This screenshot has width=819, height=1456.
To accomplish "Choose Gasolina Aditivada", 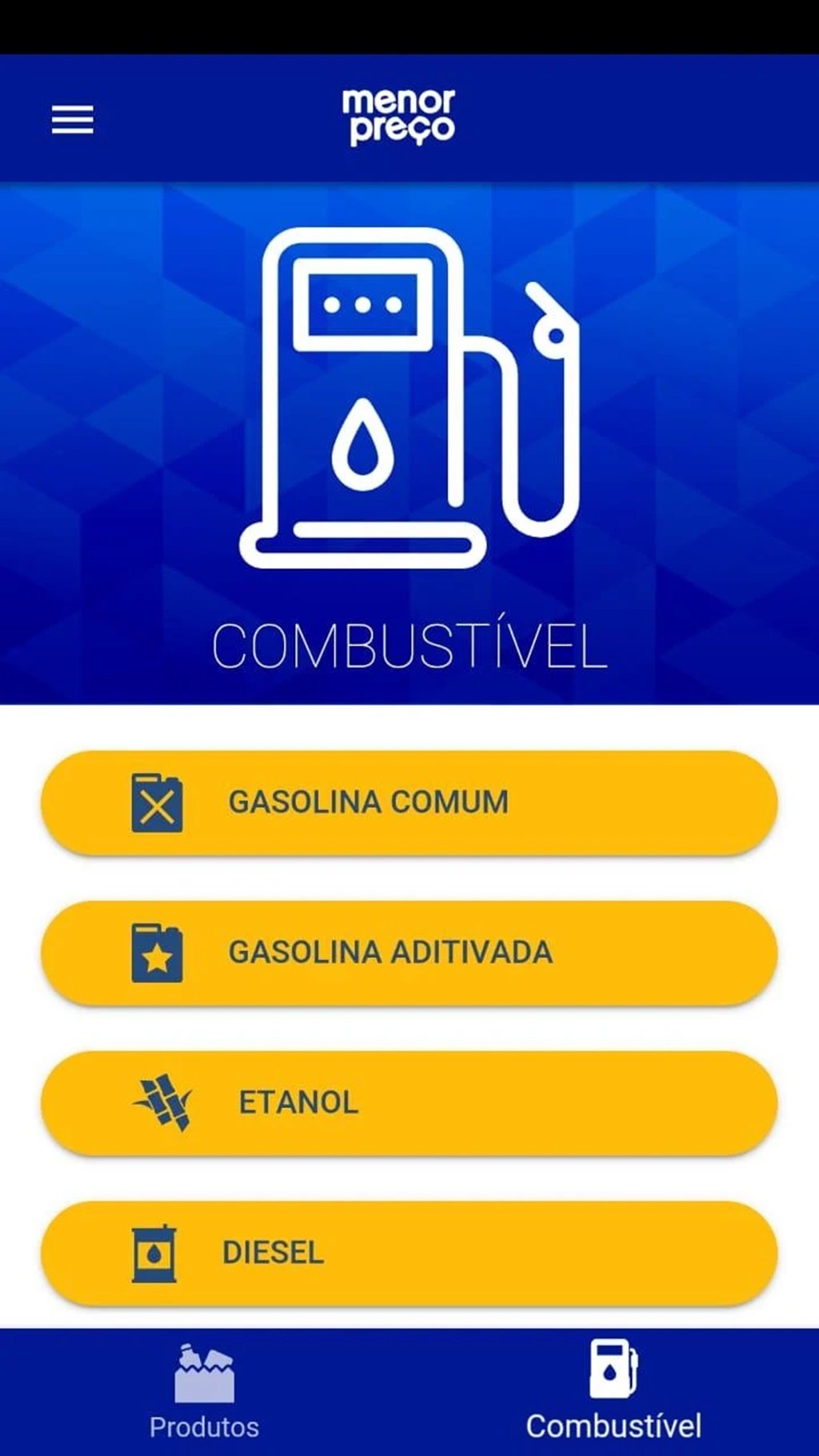I will click(409, 953).
